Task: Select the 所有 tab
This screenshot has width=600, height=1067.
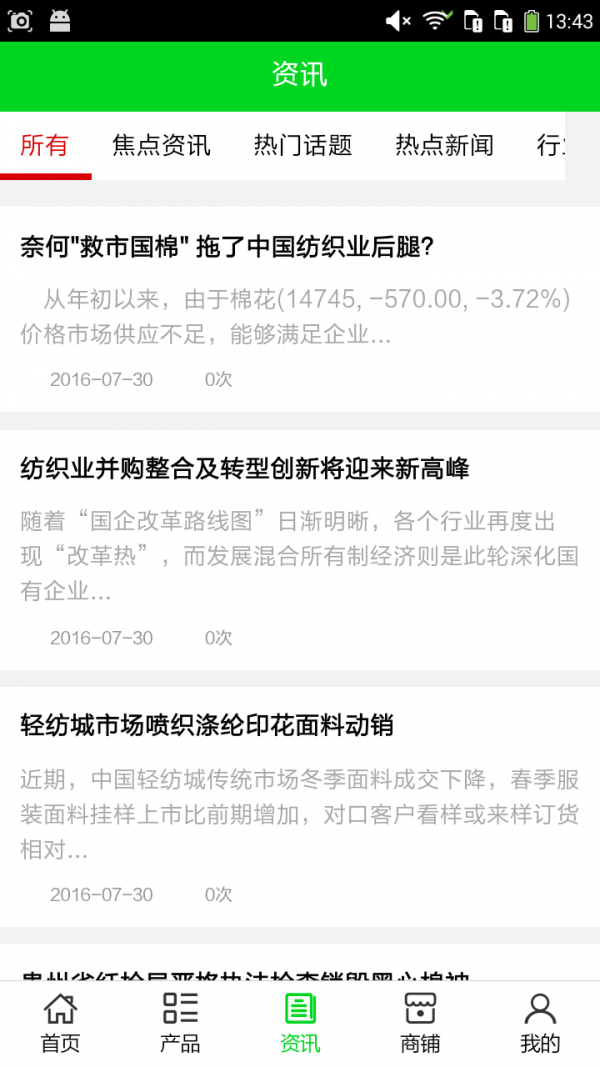Action: pos(45,145)
